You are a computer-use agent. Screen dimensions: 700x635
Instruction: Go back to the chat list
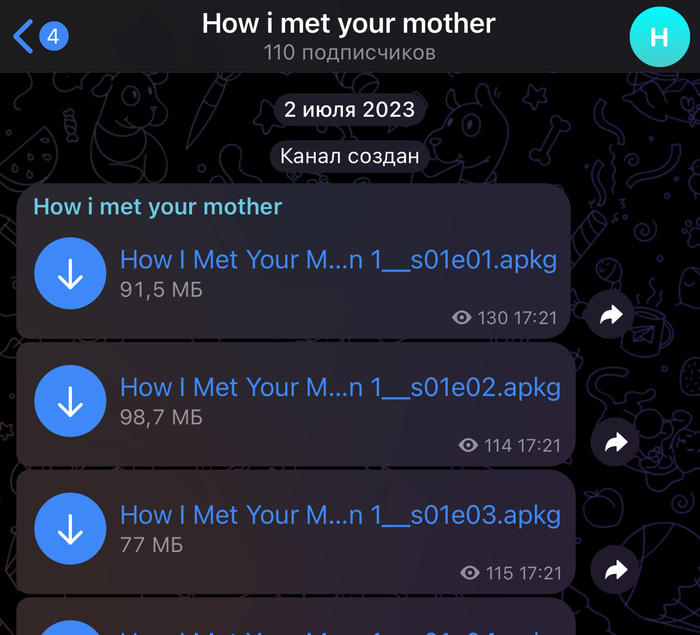[38, 37]
